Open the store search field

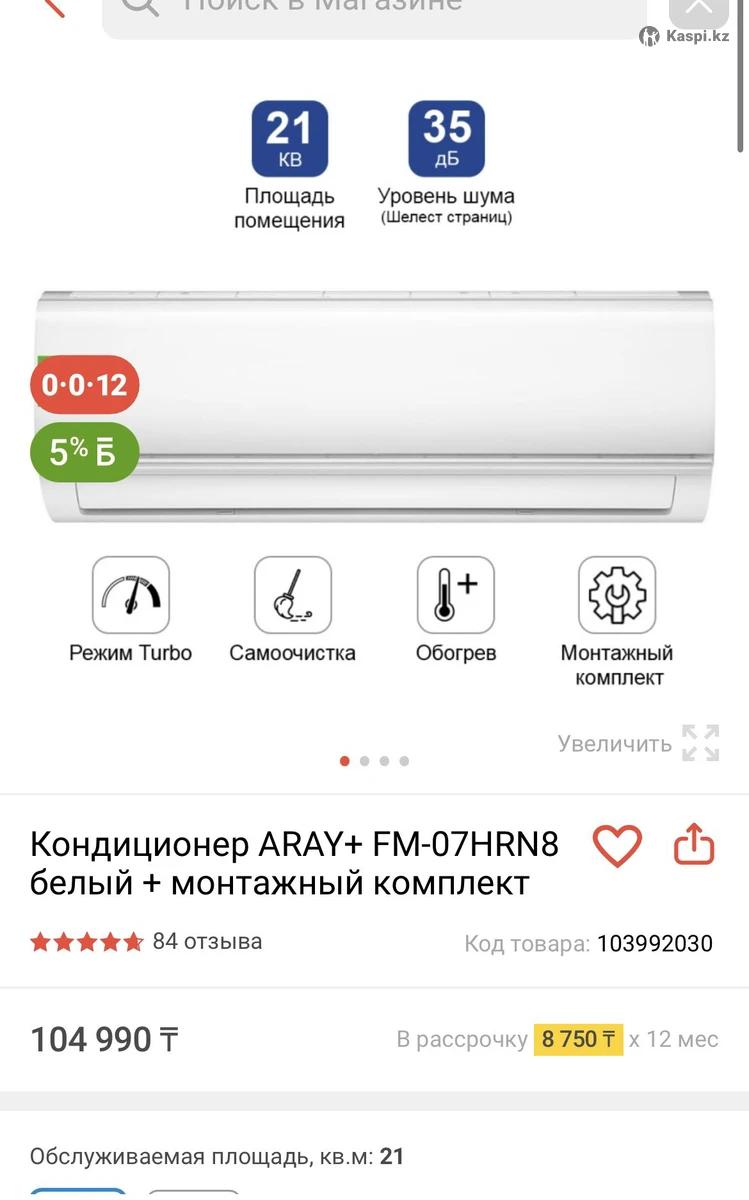(374, 13)
